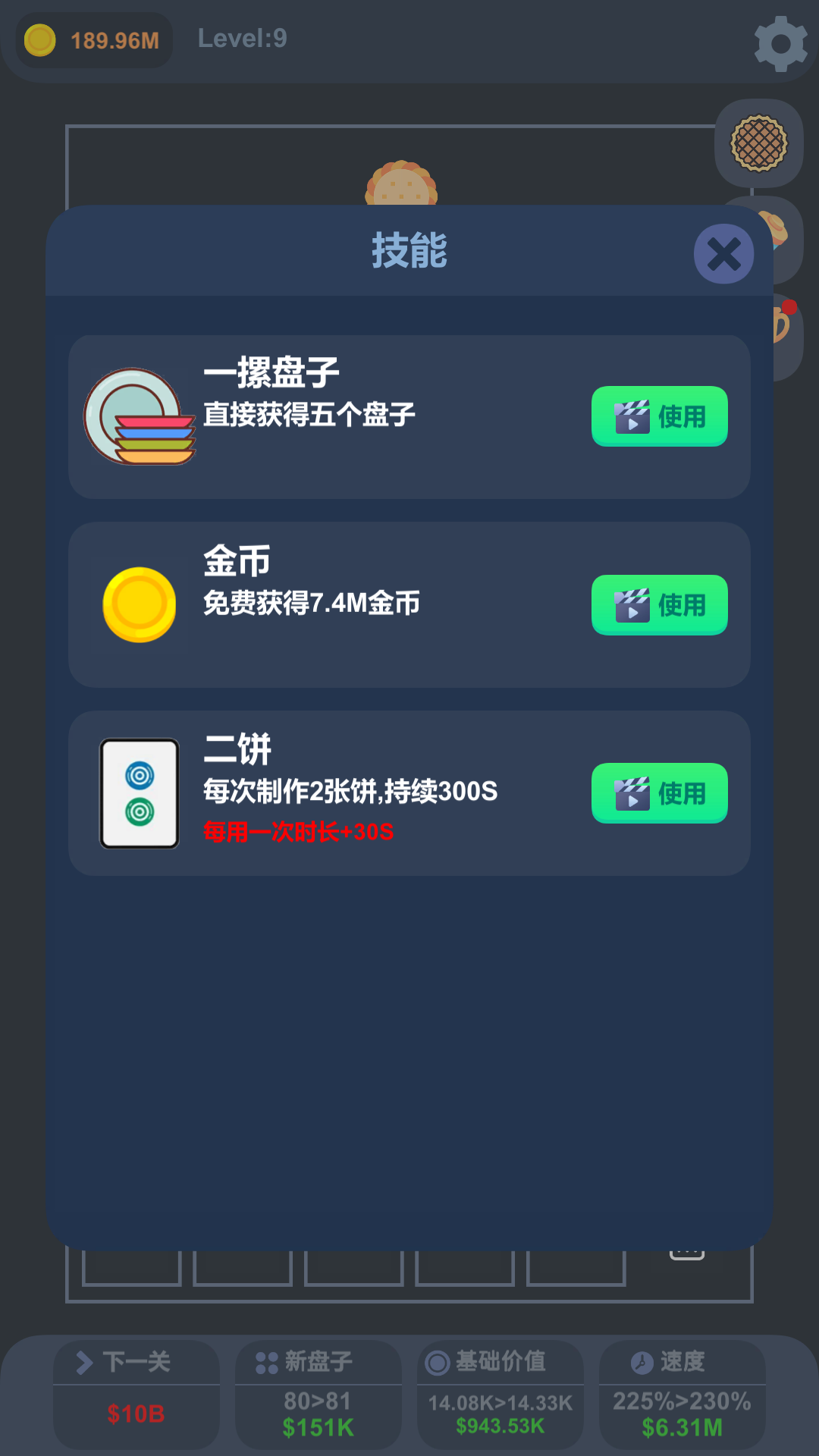Screen dimensions: 819x1456
Task: Close the 技能 skills dialog
Action: 723,253
